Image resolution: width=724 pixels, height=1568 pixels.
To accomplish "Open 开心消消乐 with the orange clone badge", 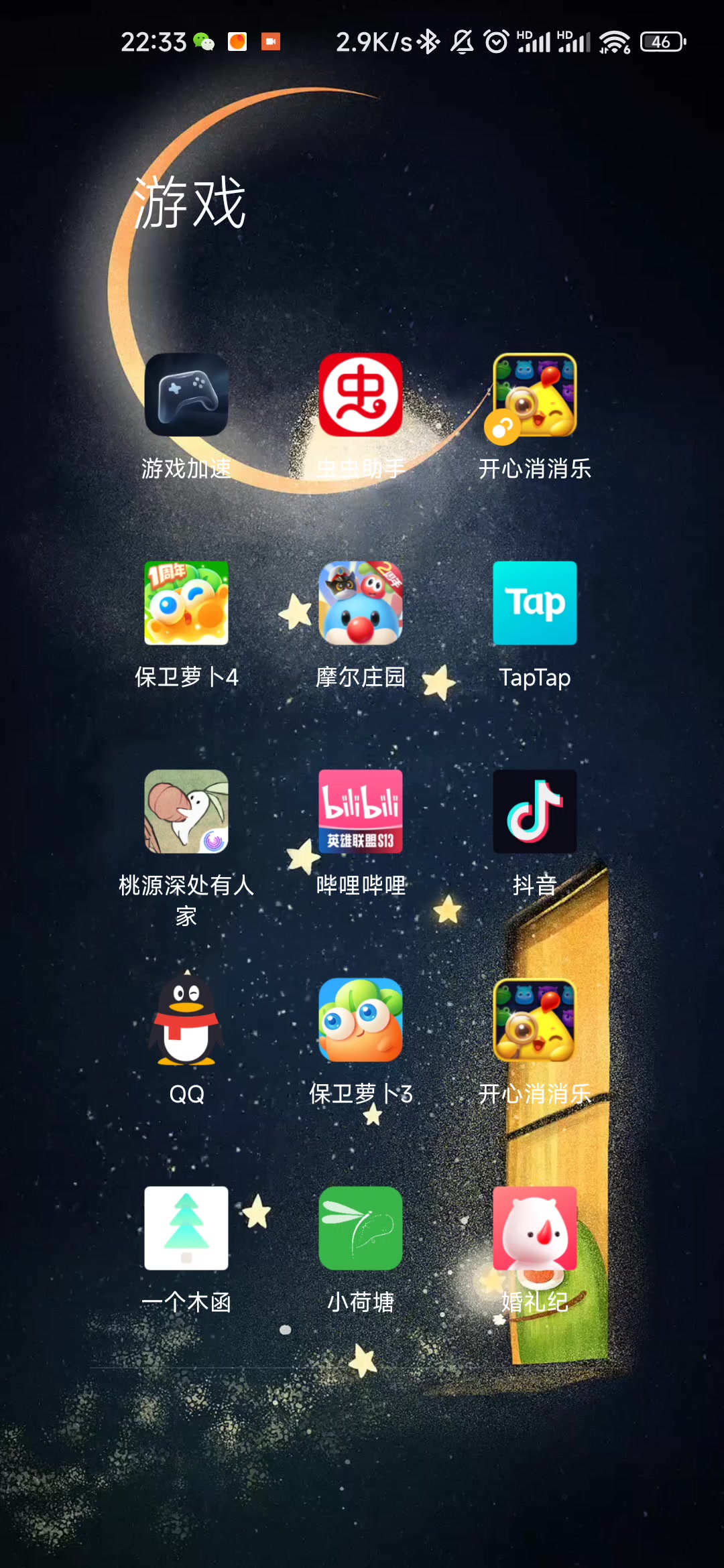I will pyautogui.click(x=535, y=395).
